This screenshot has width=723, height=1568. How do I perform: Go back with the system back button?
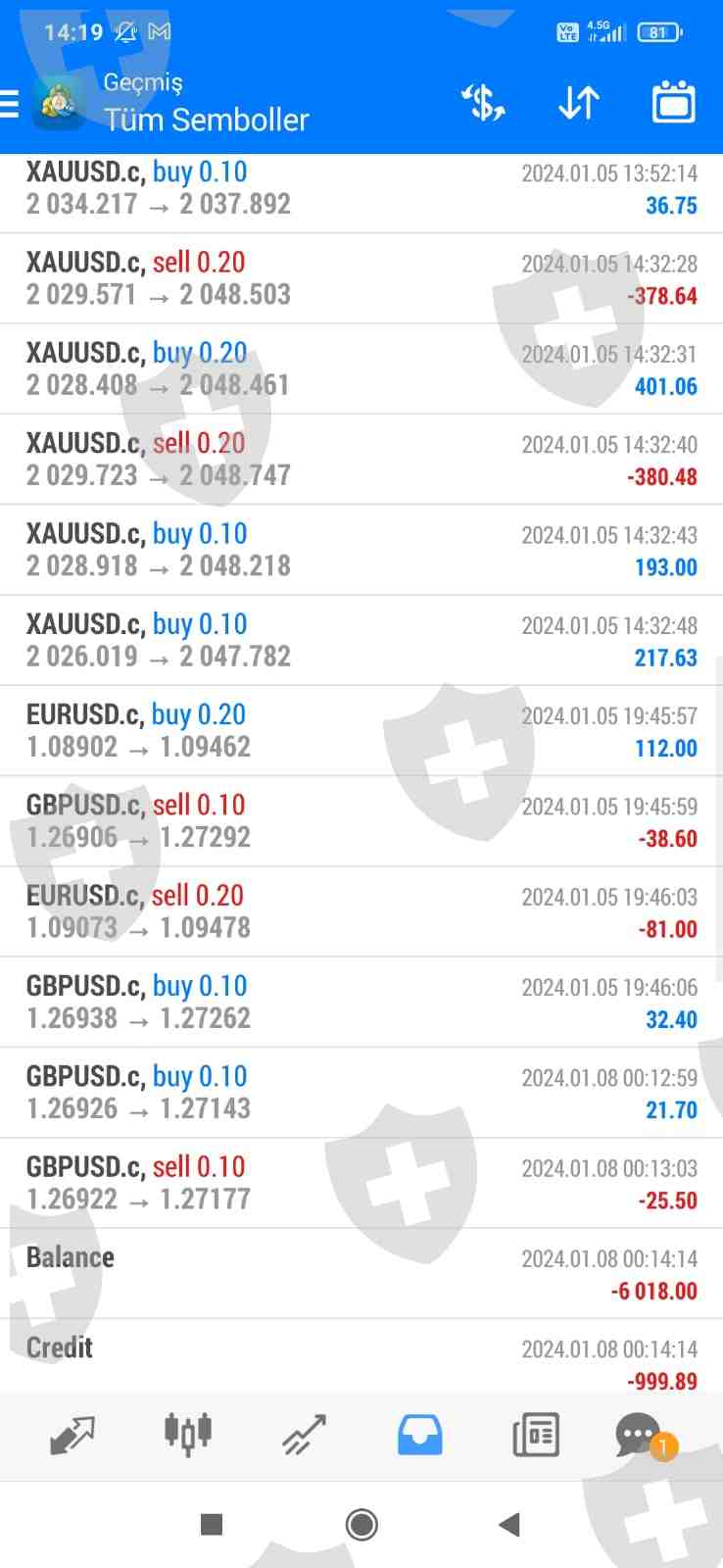pos(508,1524)
